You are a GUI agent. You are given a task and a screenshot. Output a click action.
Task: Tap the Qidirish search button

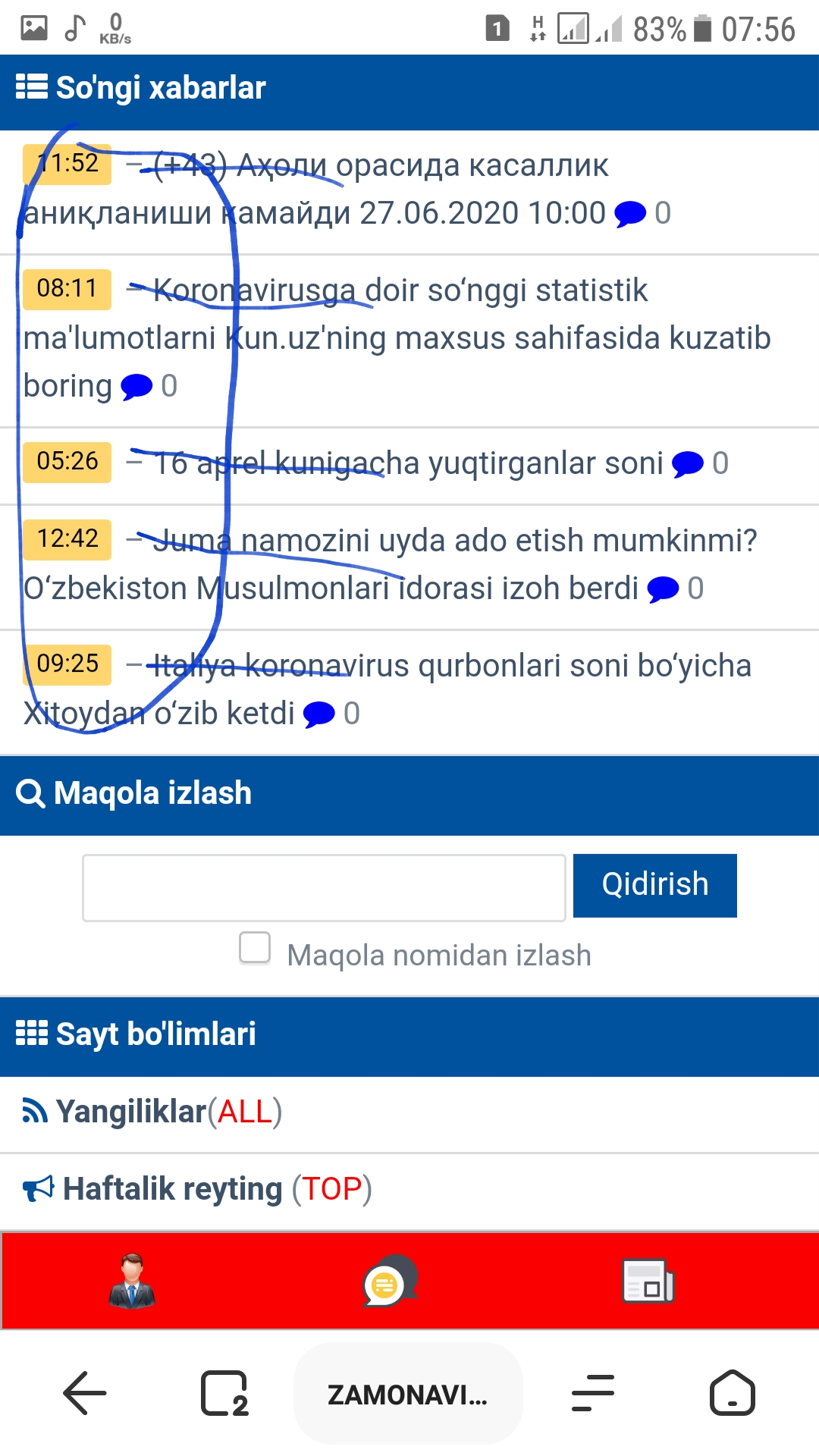pyautogui.click(x=654, y=885)
